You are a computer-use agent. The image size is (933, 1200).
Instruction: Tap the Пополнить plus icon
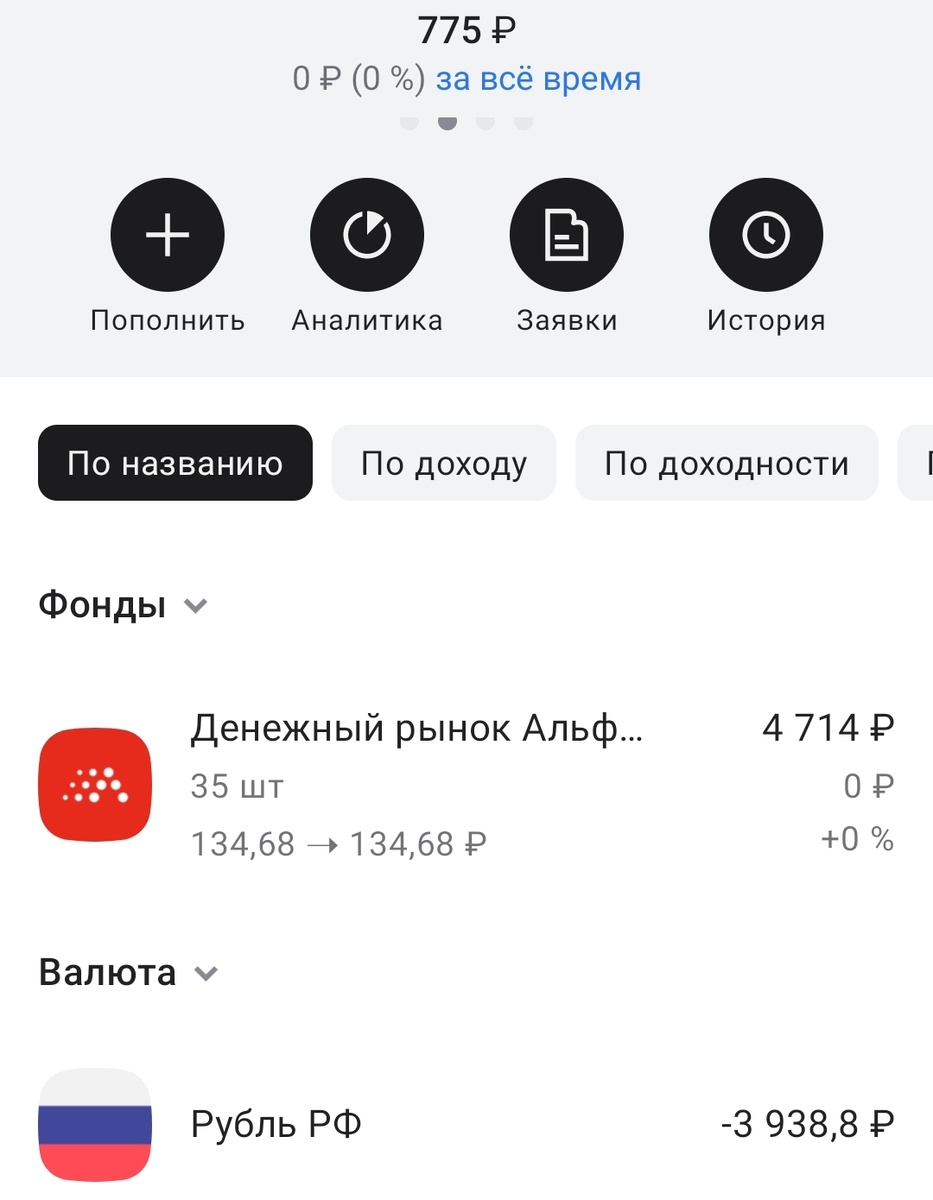(167, 234)
